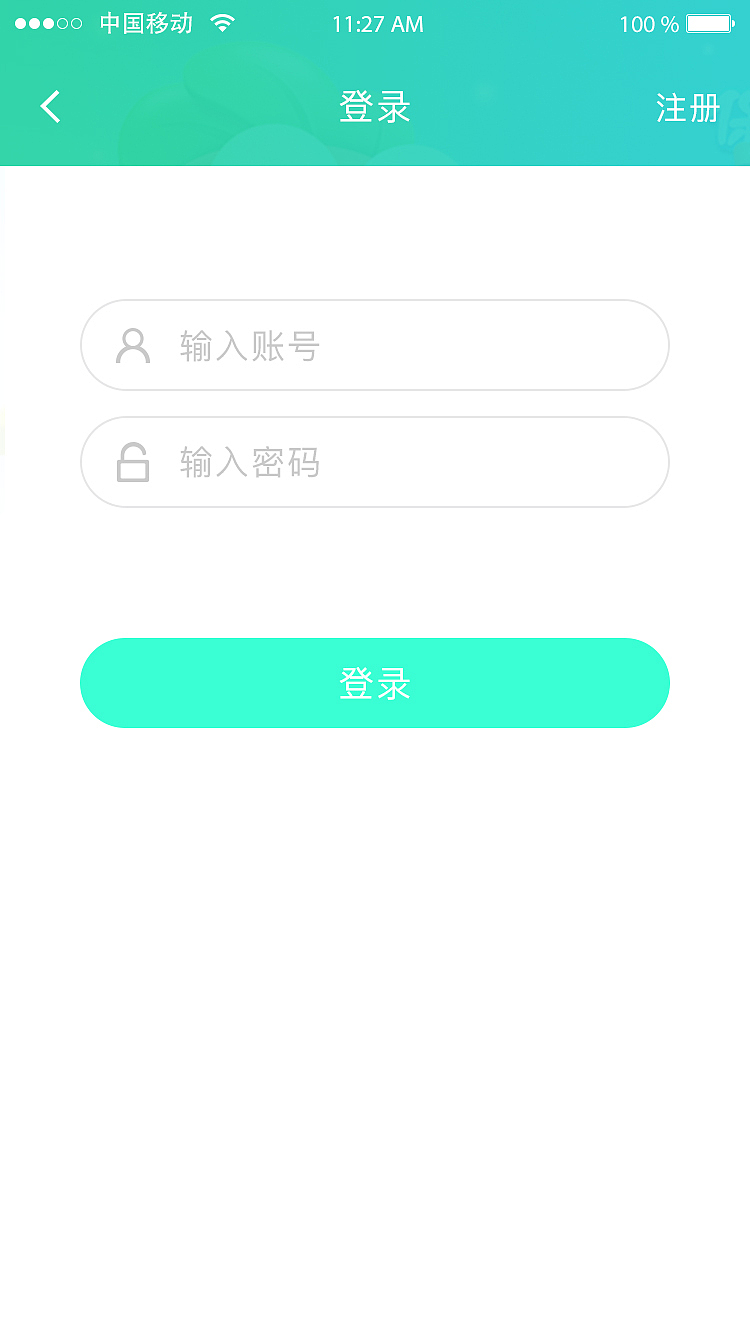The width and height of the screenshot is (750, 1334).
Task: Click the cellular signal dots icon
Action: point(46,22)
